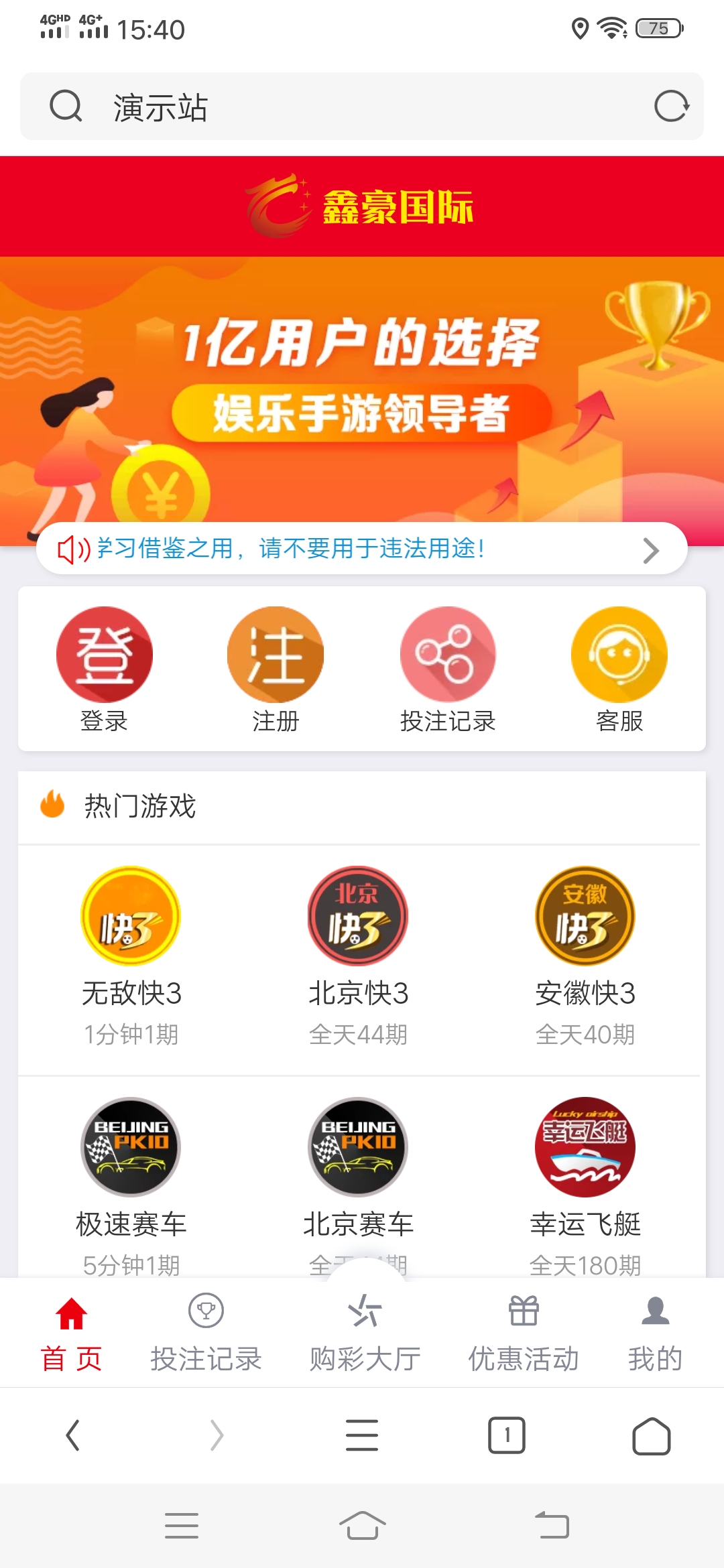Screen dimensions: 724x1568
Task: Open the browser menu
Action: click(362, 1435)
